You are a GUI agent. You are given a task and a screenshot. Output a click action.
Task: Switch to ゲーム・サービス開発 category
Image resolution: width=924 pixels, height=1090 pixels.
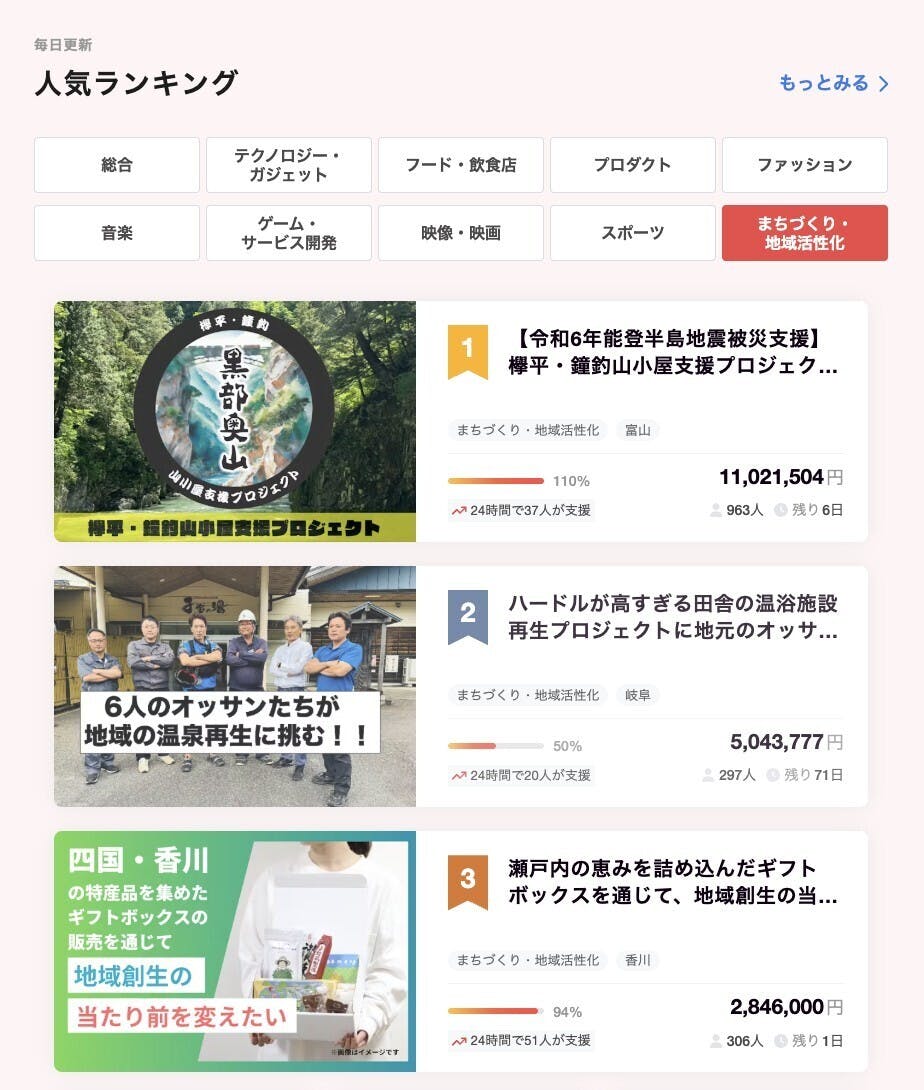pyautogui.click(x=288, y=233)
